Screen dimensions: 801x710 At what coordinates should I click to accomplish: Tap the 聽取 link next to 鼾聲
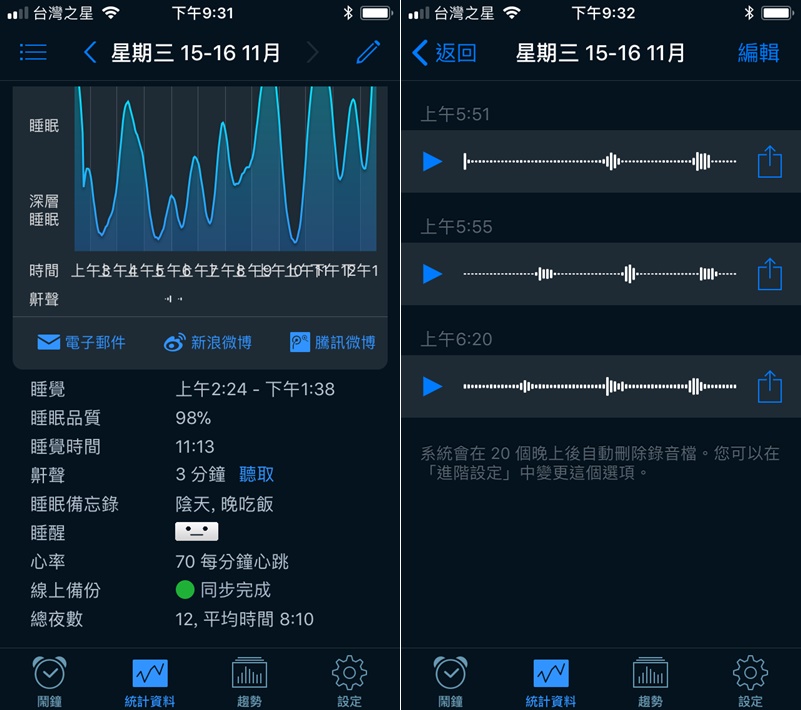tap(257, 475)
